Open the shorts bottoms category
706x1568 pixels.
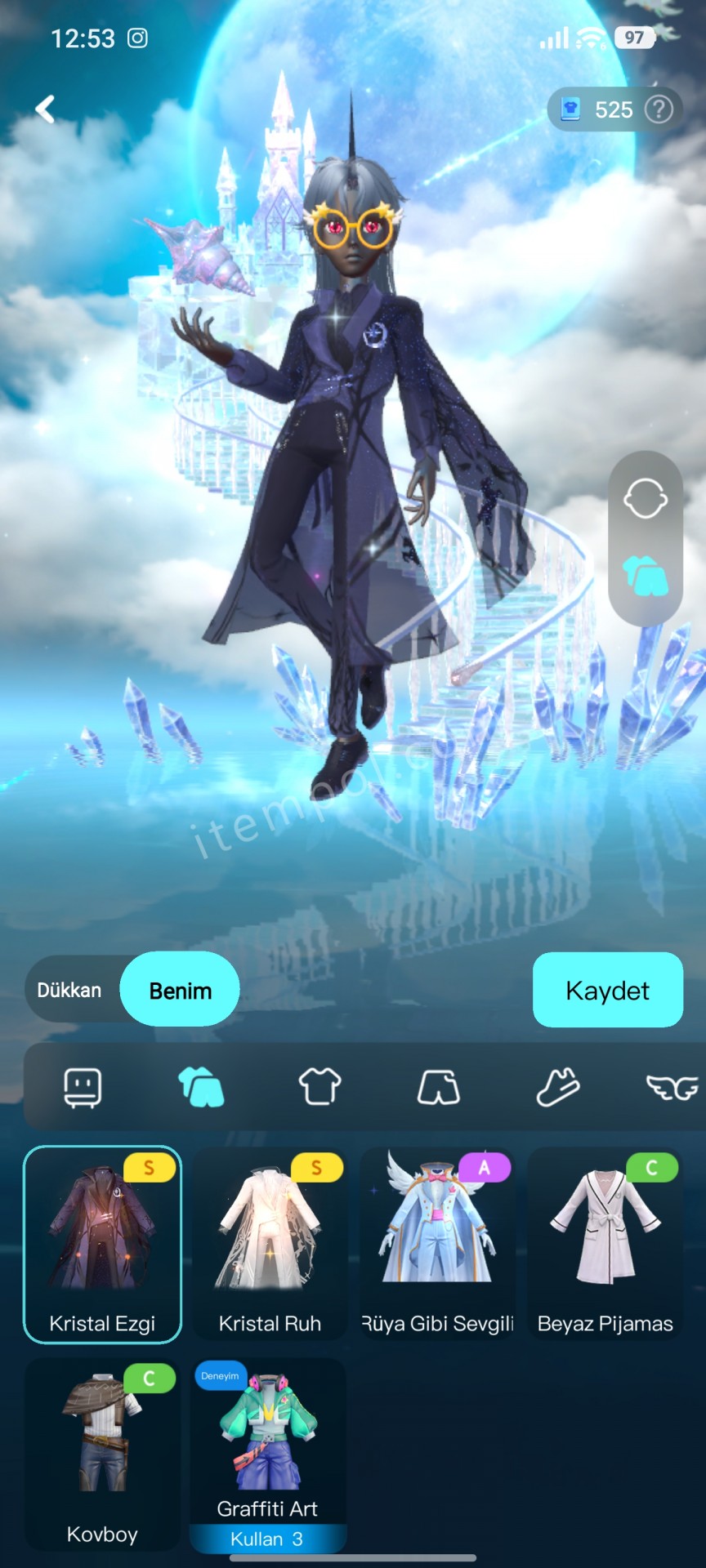pyautogui.click(x=439, y=1088)
